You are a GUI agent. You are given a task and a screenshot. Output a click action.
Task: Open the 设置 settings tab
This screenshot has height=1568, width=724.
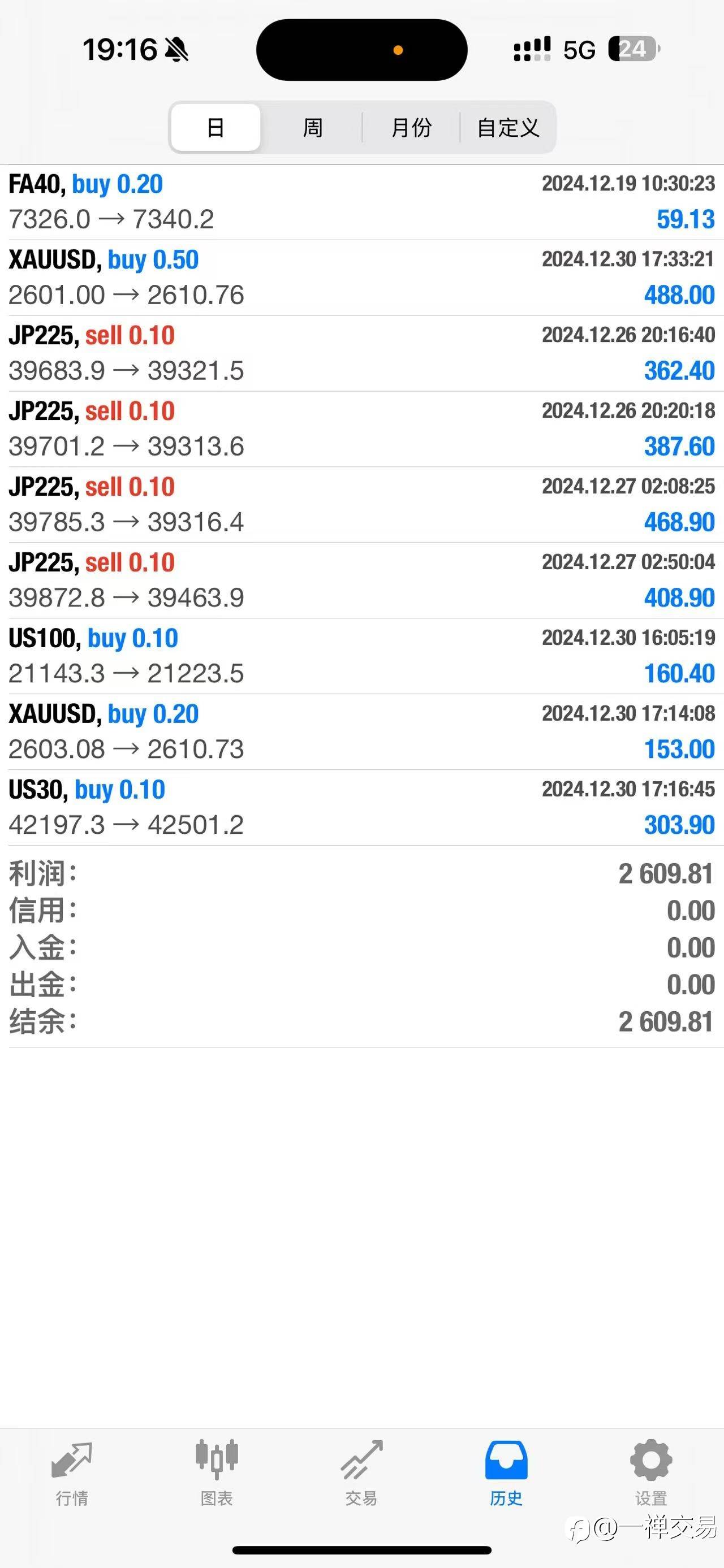click(651, 1473)
